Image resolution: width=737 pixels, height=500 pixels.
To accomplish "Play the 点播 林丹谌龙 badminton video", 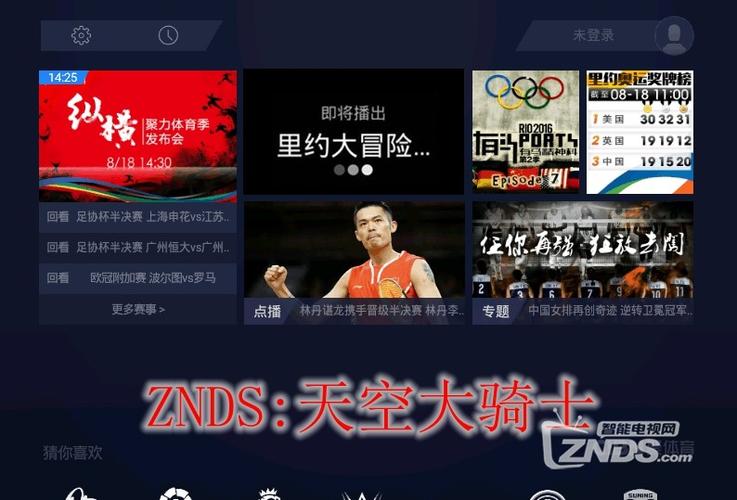I will point(353,262).
